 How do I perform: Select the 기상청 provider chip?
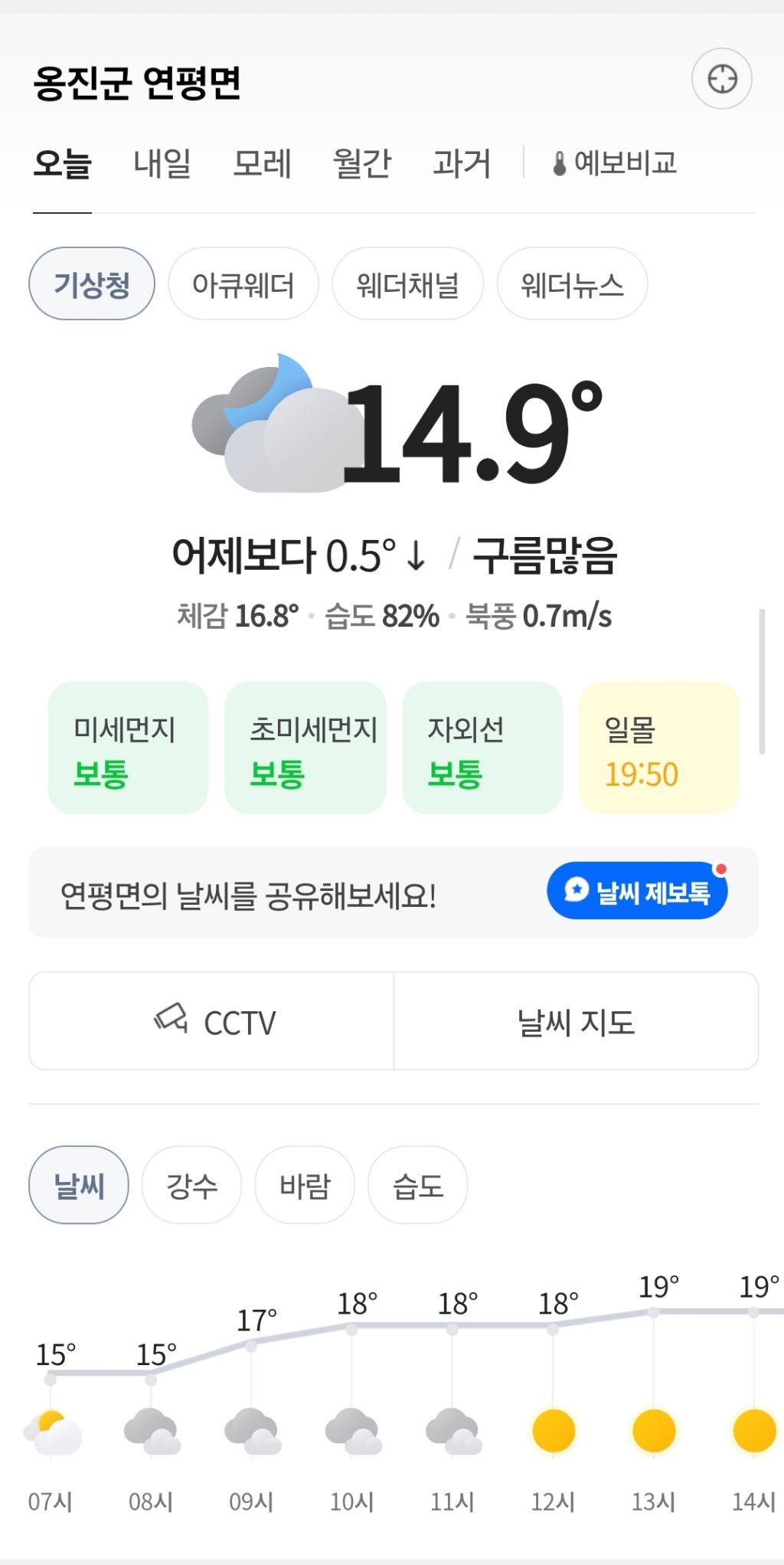tap(92, 284)
